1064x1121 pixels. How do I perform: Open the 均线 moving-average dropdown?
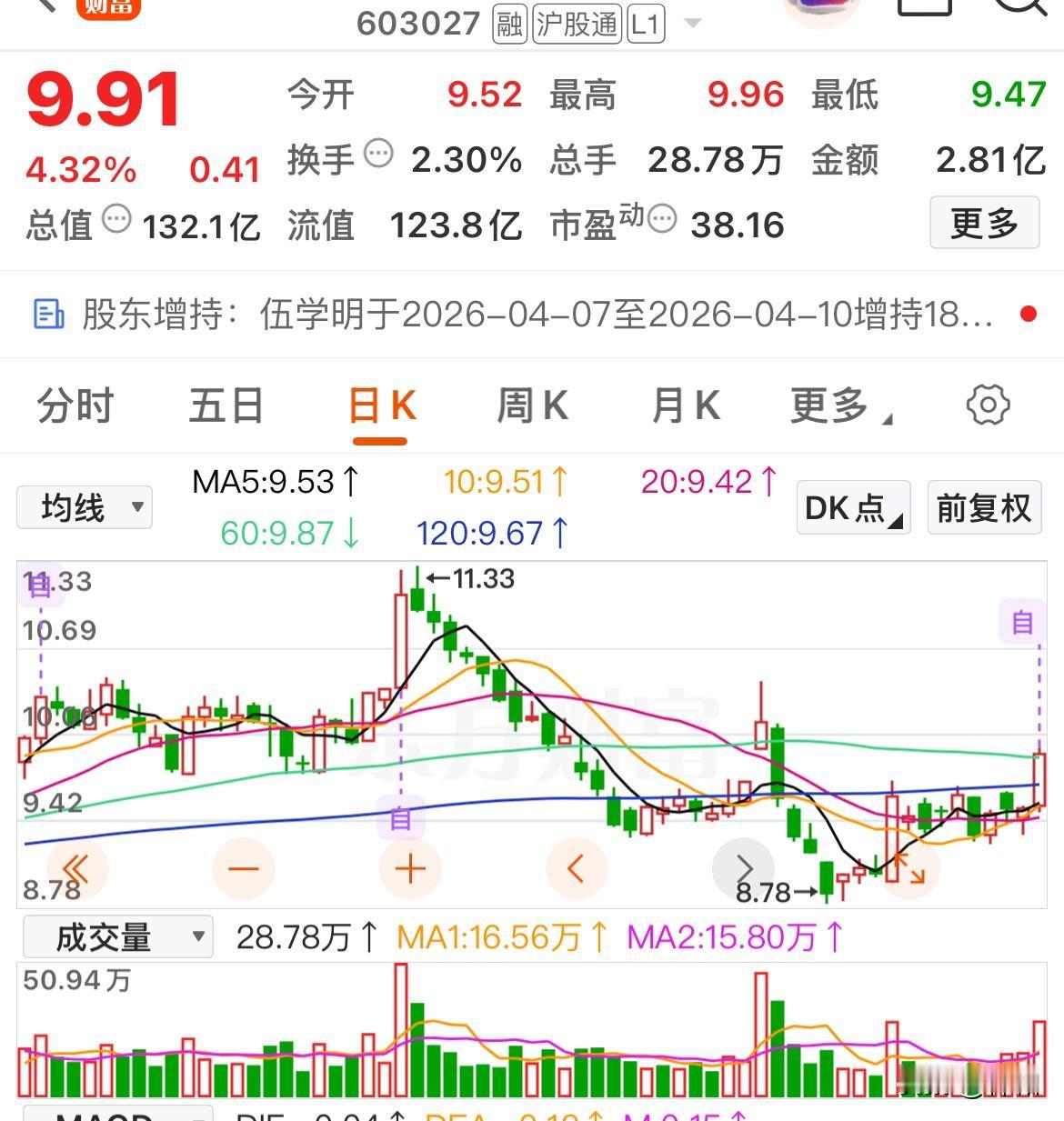click(x=84, y=507)
